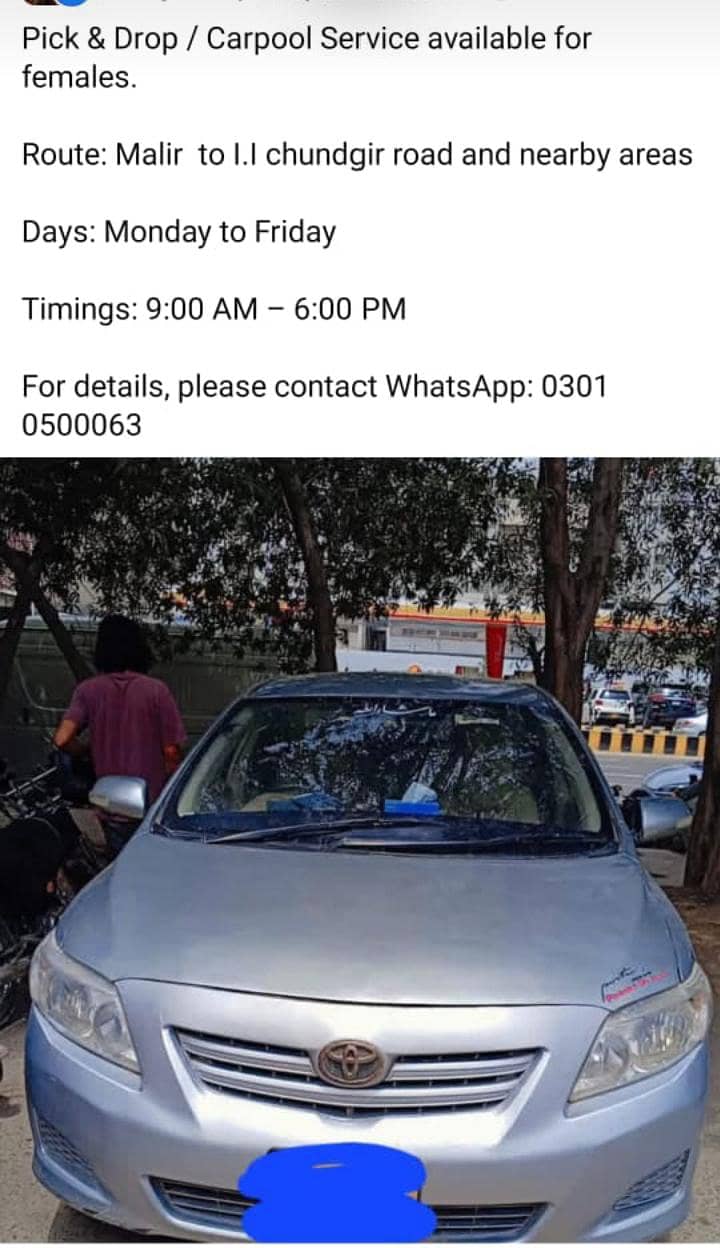The image size is (720, 1248).
Task: Open the silver Toyota car photo in the post
Action: 360,850
